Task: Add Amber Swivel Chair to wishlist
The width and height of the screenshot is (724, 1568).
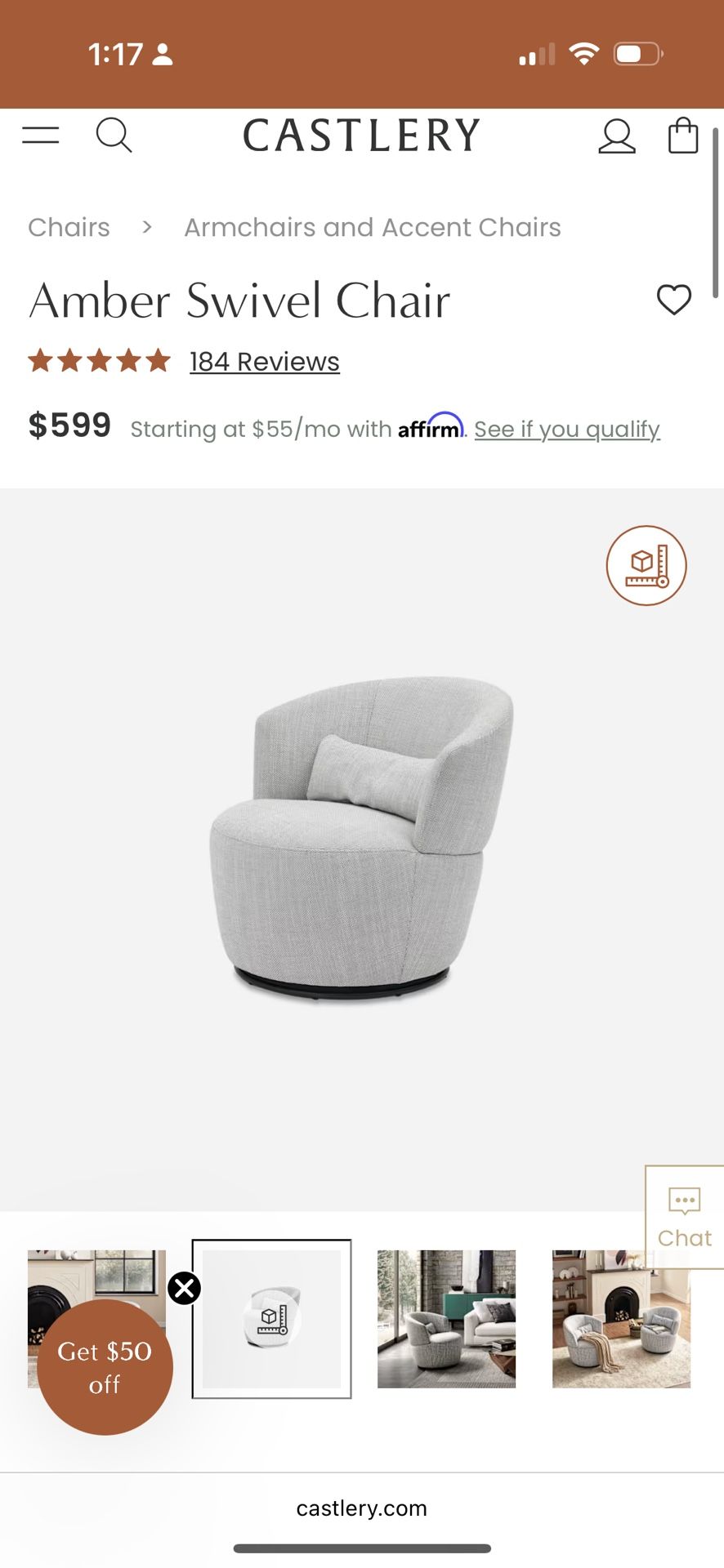Action: point(674,300)
